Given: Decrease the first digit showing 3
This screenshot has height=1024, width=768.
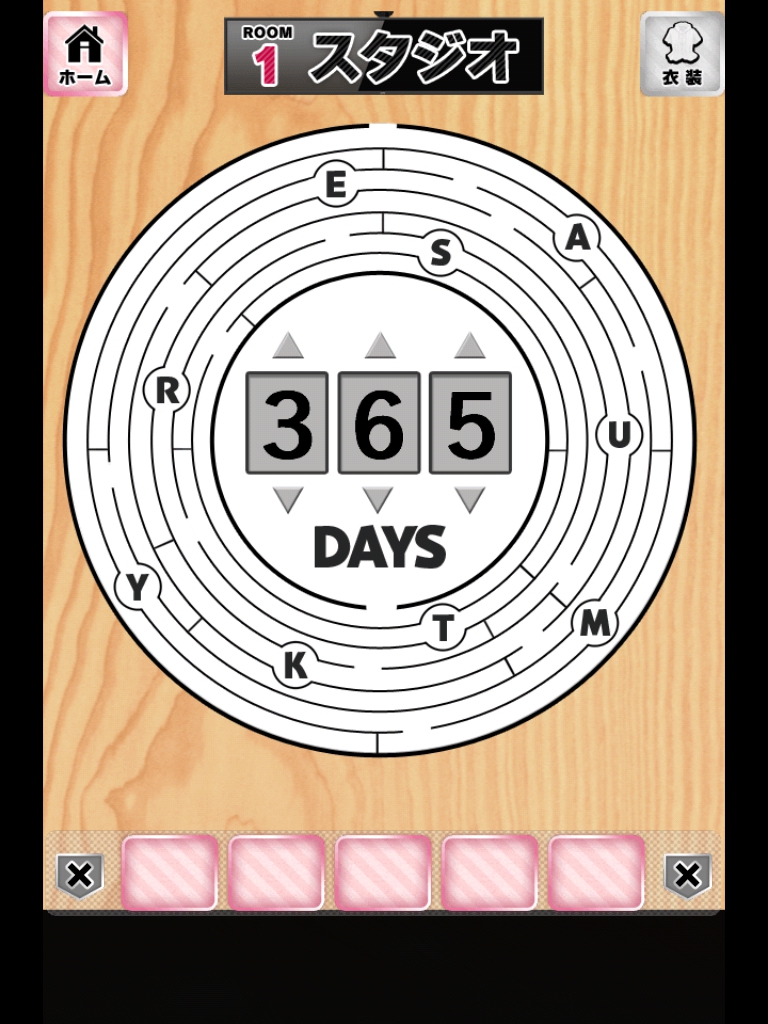Looking at the screenshot, I should click(288, 499).
